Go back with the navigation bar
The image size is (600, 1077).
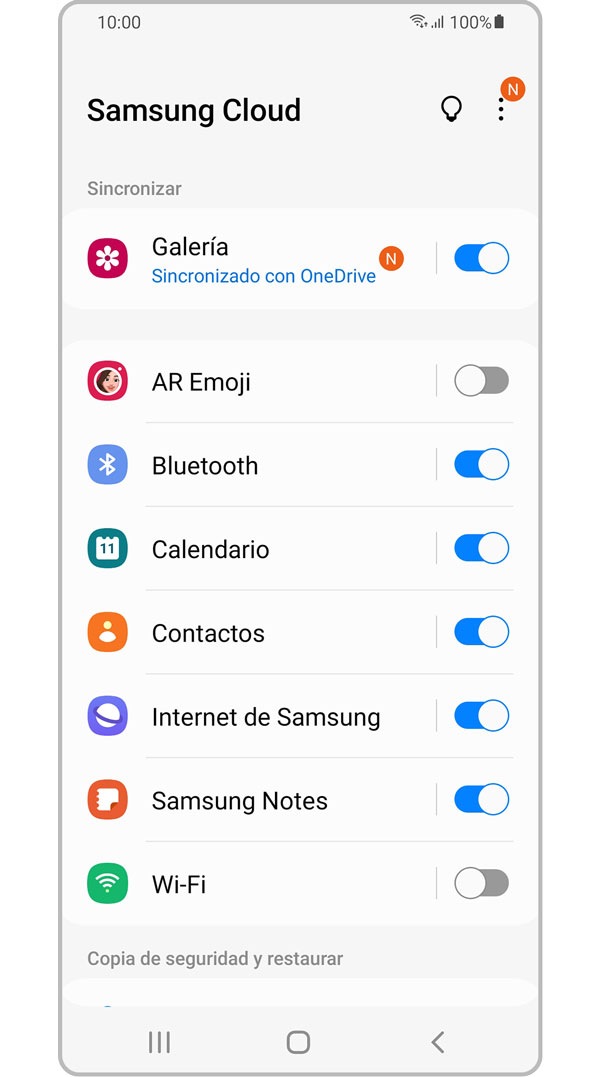pos(437,1042)
